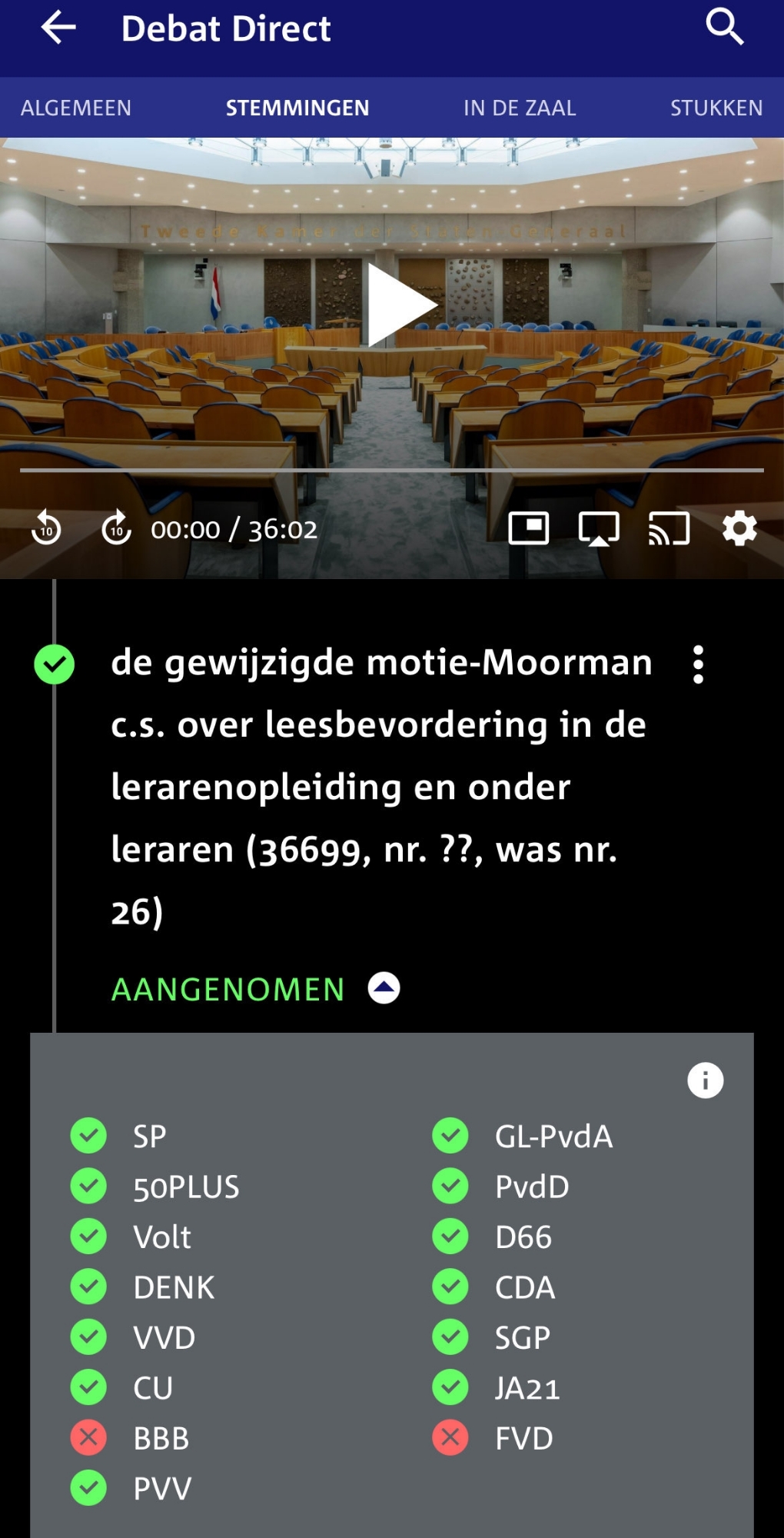Switch to the Algemeen tab
784x1538 pixels.
pos(76,108)
